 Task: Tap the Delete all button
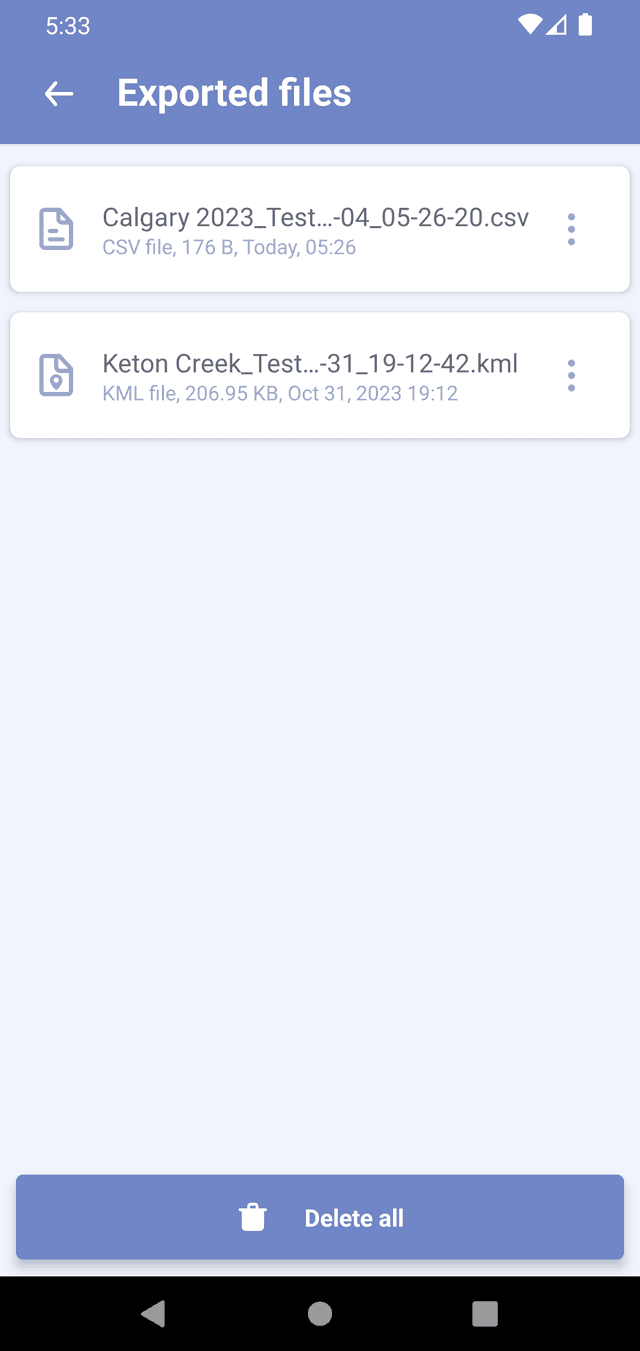(x=320, y=1217)
